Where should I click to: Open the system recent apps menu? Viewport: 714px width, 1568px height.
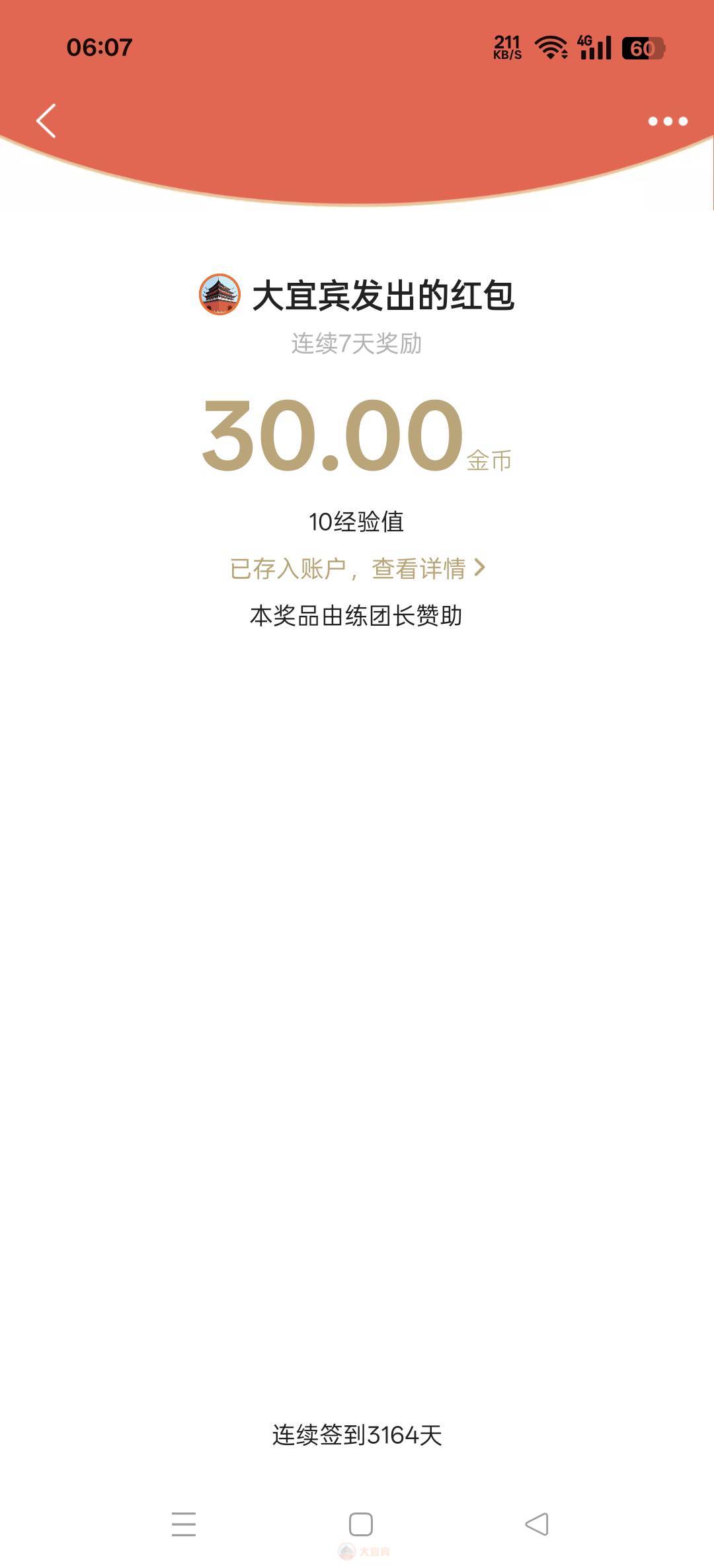(x=183, y=1524)
